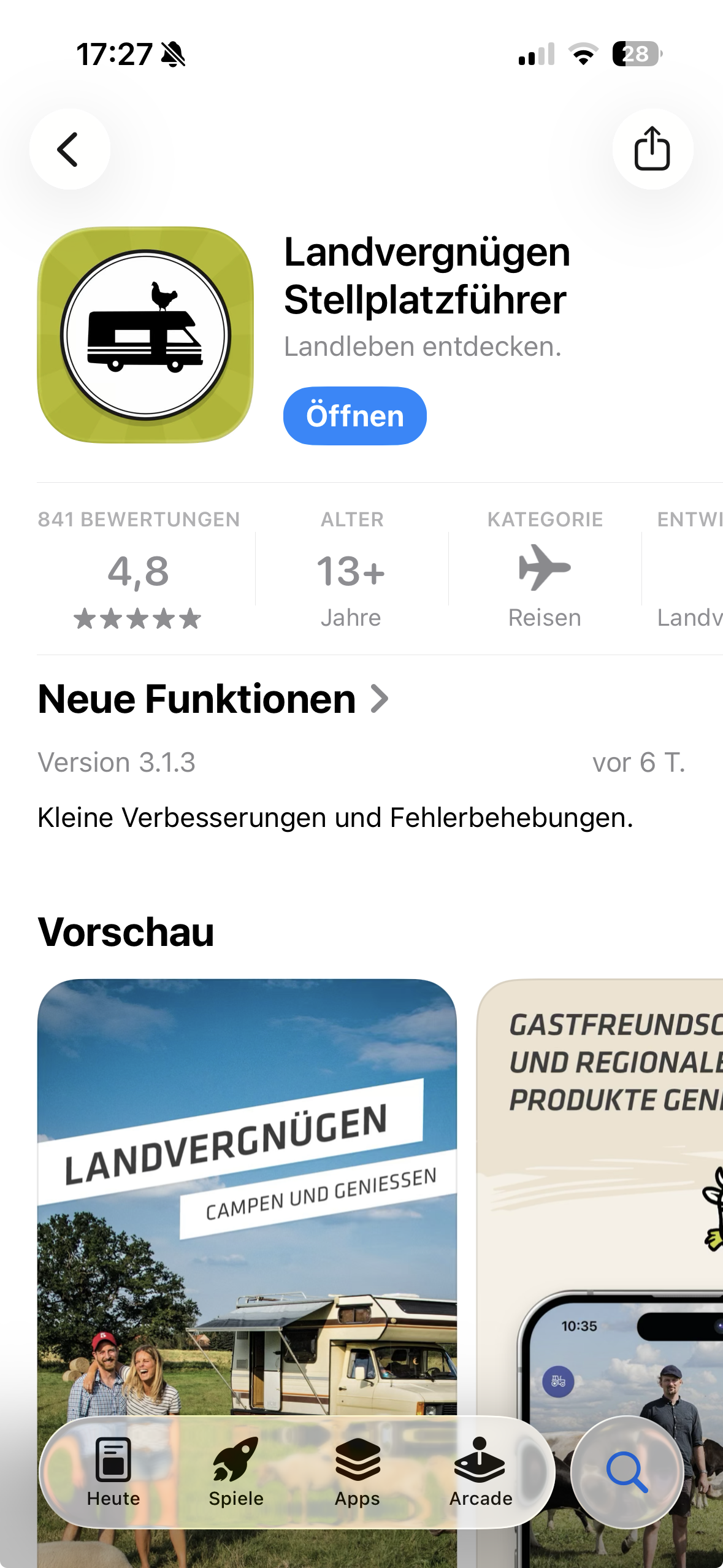Open the App Store search
The width and height of the screenshot is (723, 1568).
click(627, 1472)
